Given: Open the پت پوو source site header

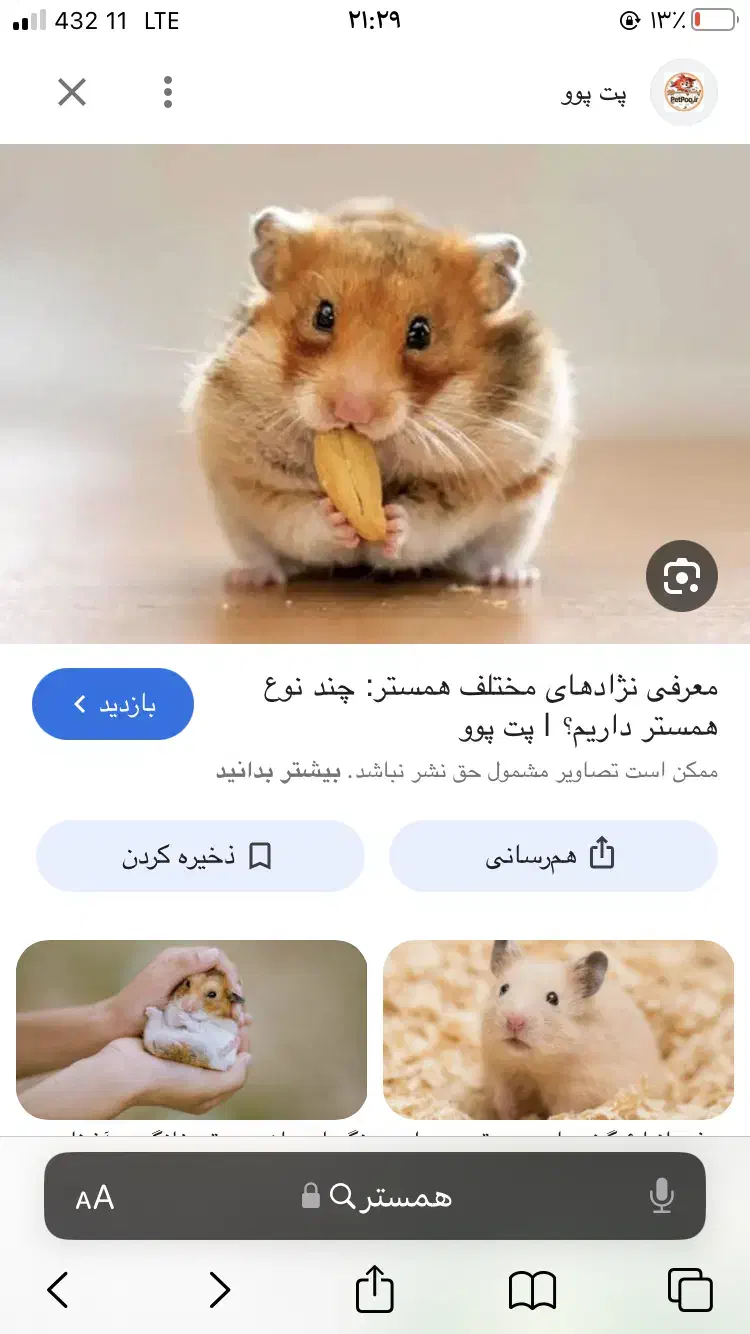Looking at the screenshot, I should coord(640,94).
